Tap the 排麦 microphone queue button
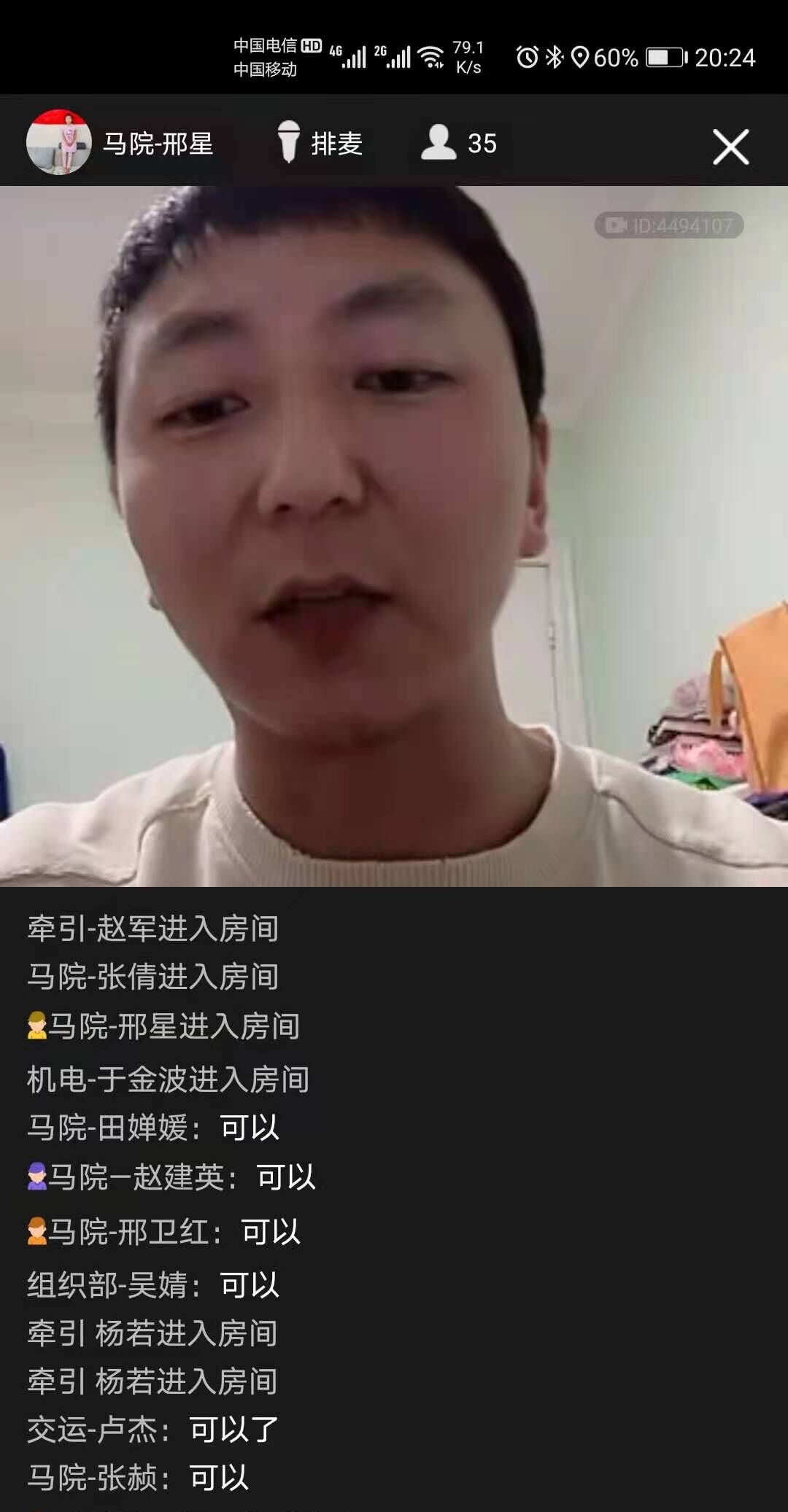 320,143
